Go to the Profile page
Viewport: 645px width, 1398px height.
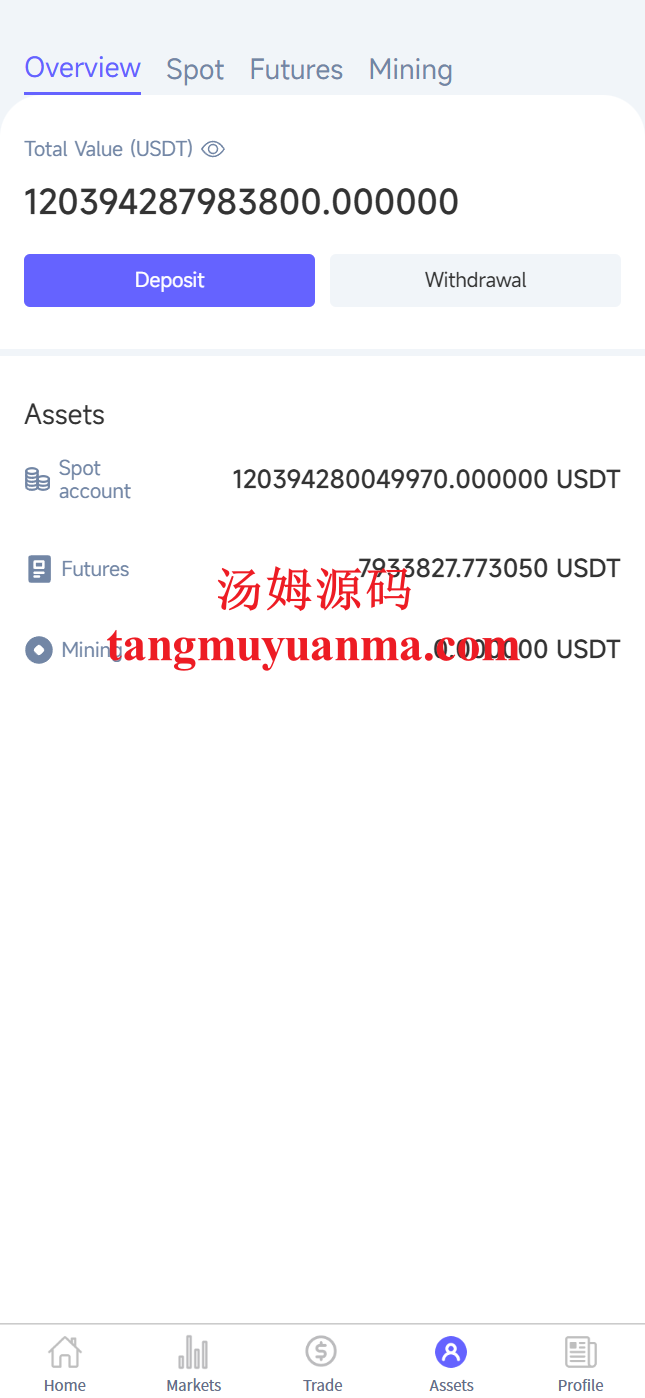[x=580, y=1364]
